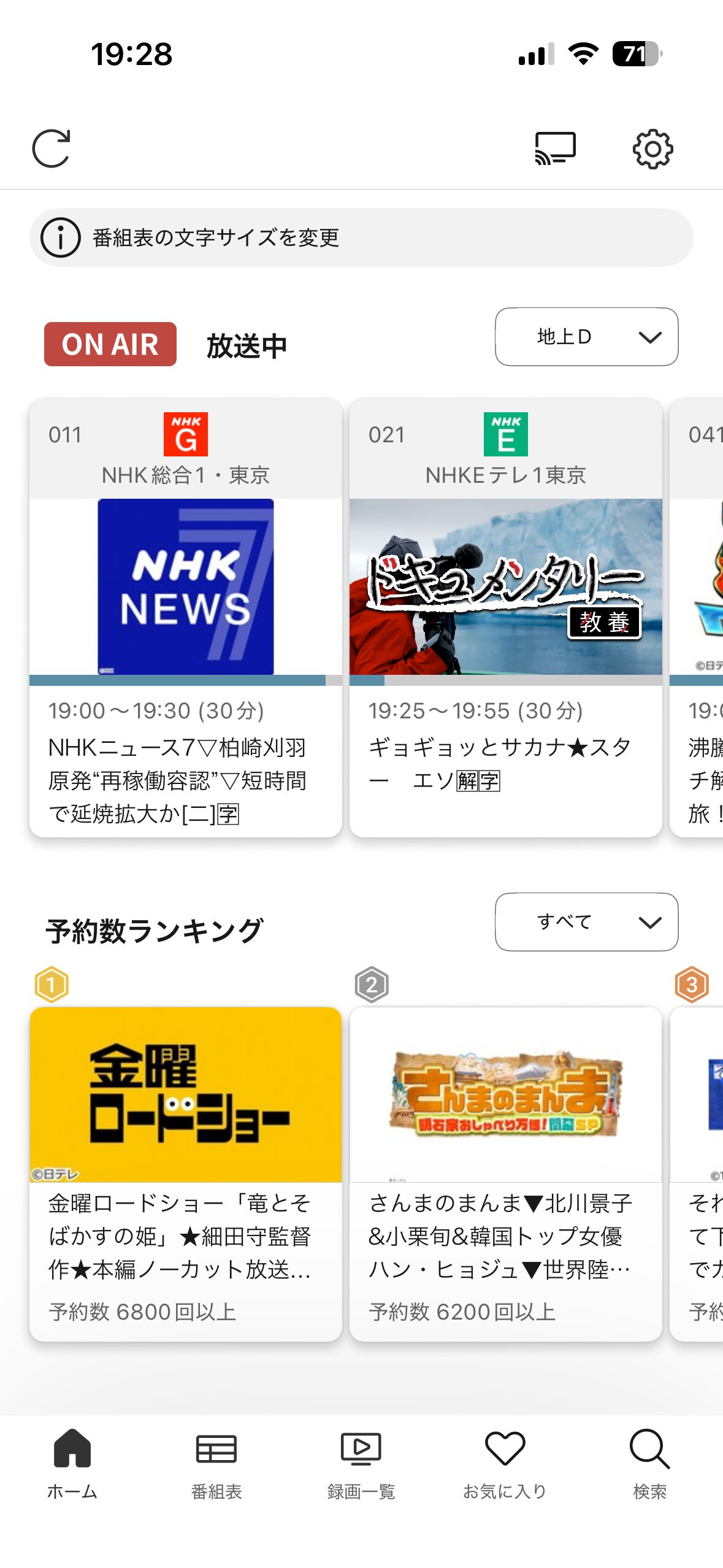The height and width of the screenshot is (1568, 723).
Task: Expand the 地上D broadcast type dropdown
Action: point(586,337)
